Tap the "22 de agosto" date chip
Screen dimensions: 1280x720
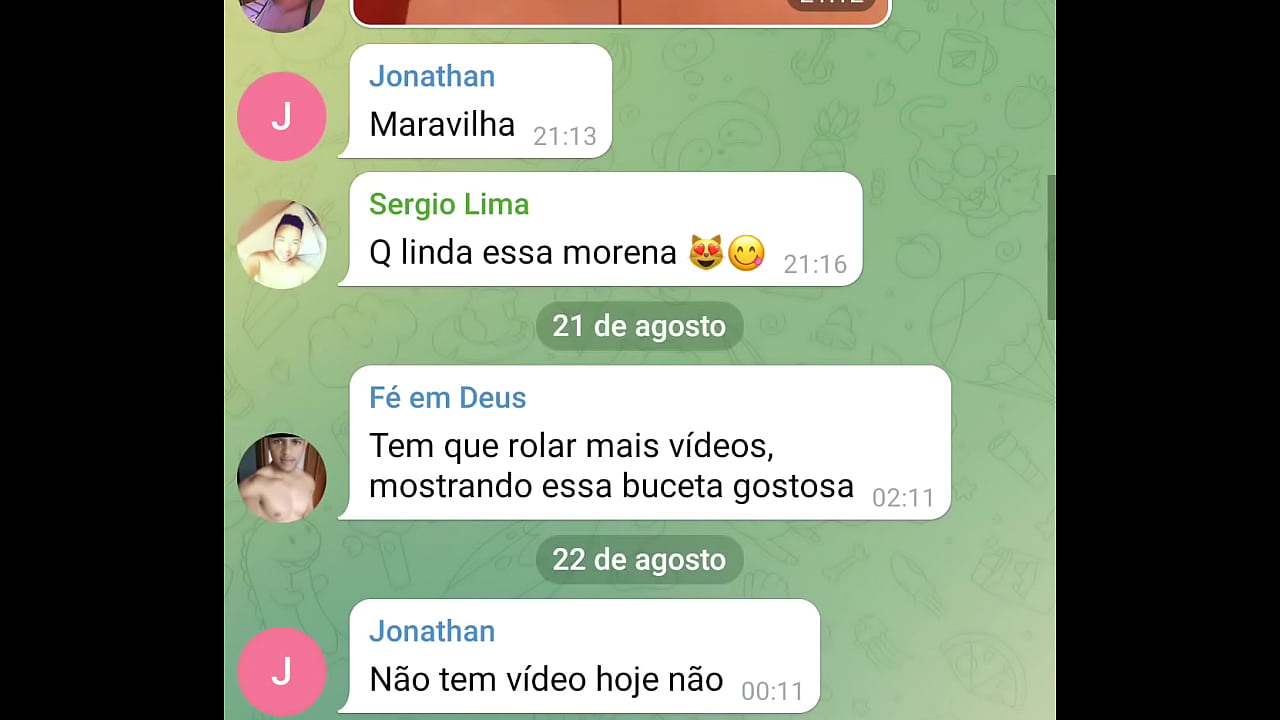coord(639,559)
